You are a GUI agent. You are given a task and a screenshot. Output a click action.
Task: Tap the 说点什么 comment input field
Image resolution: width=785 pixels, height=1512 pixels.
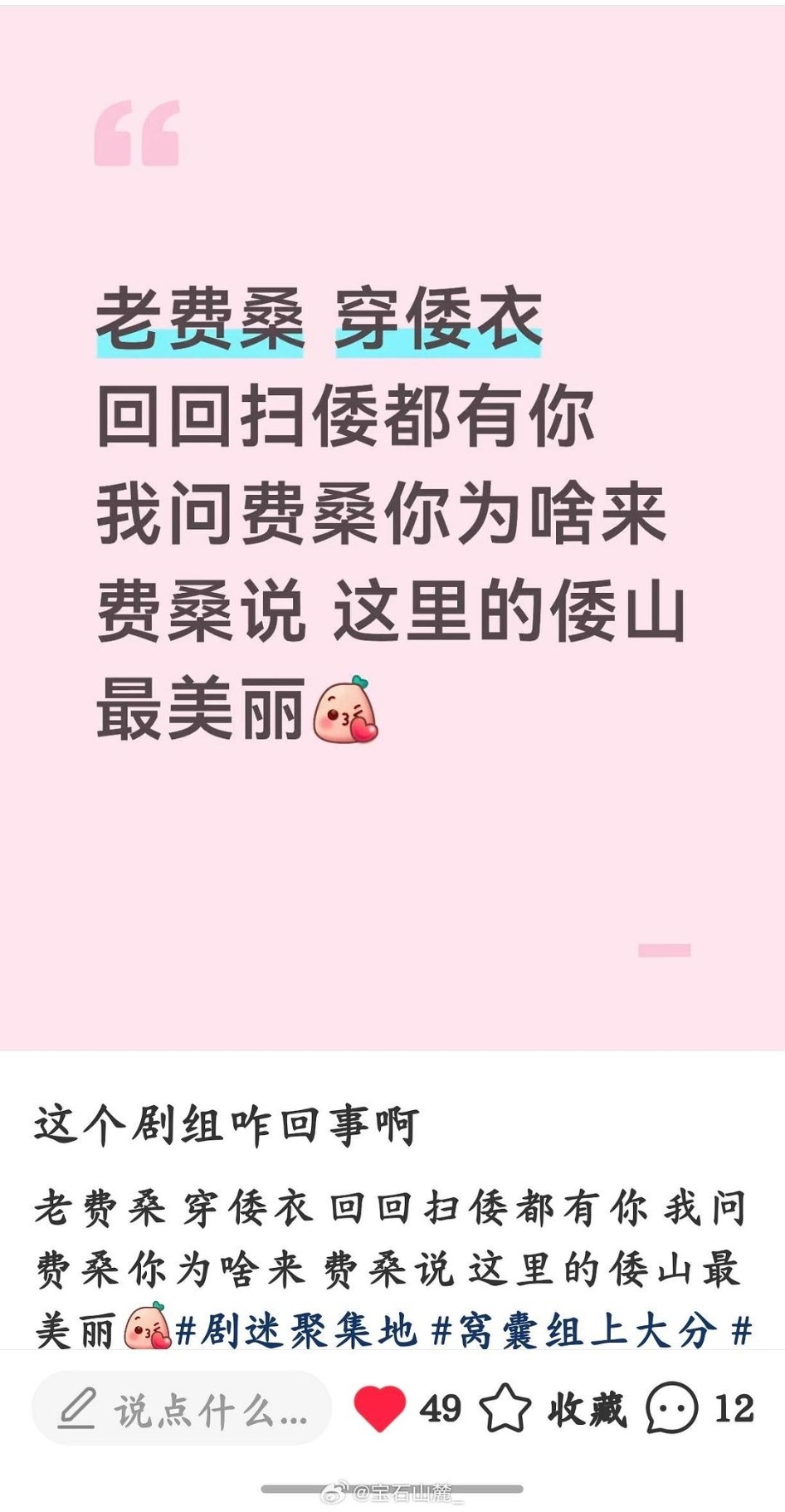tap(183, 1408)
